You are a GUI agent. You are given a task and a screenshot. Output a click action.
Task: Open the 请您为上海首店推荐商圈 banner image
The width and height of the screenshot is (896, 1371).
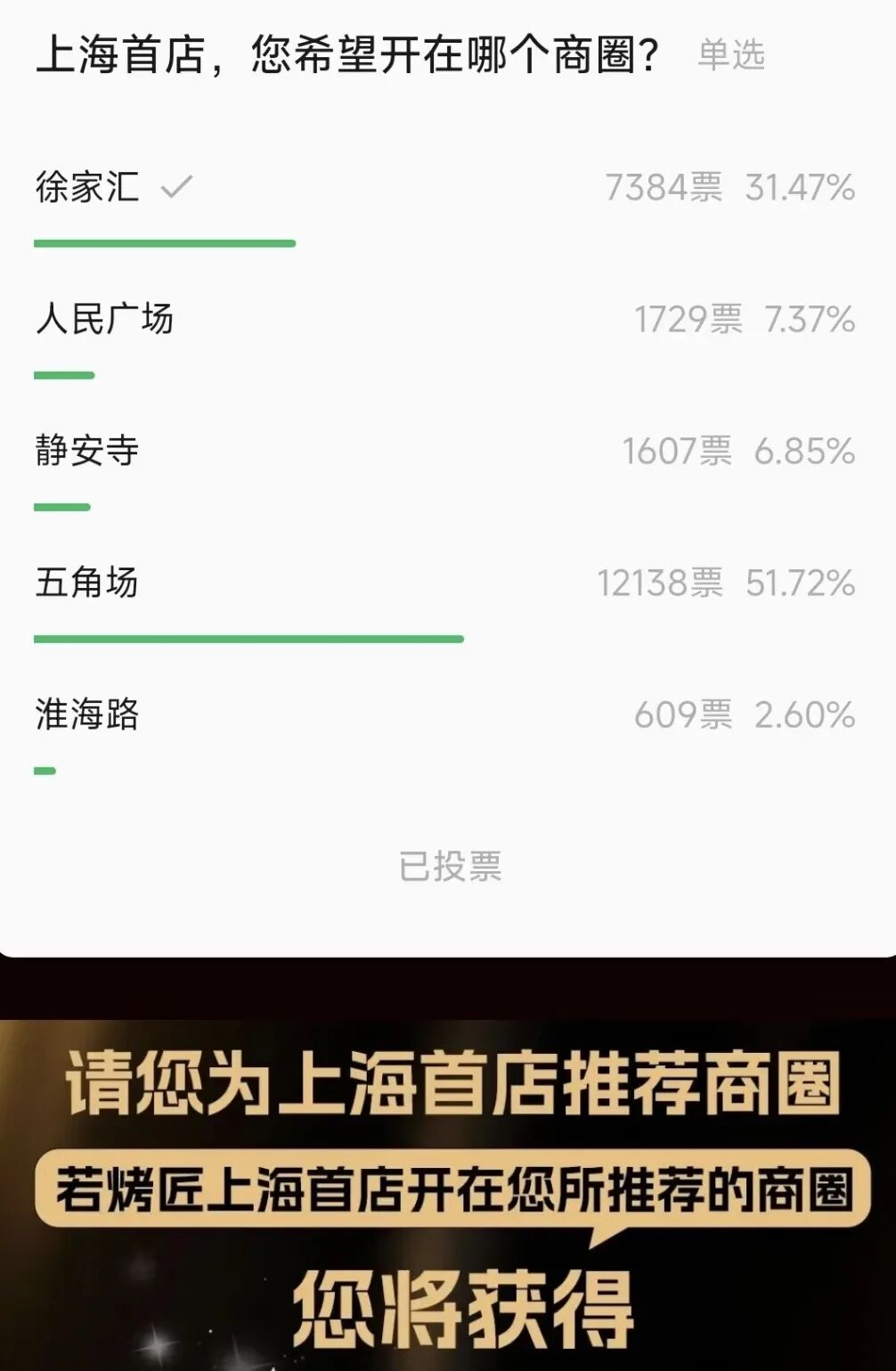(448, 1194)
